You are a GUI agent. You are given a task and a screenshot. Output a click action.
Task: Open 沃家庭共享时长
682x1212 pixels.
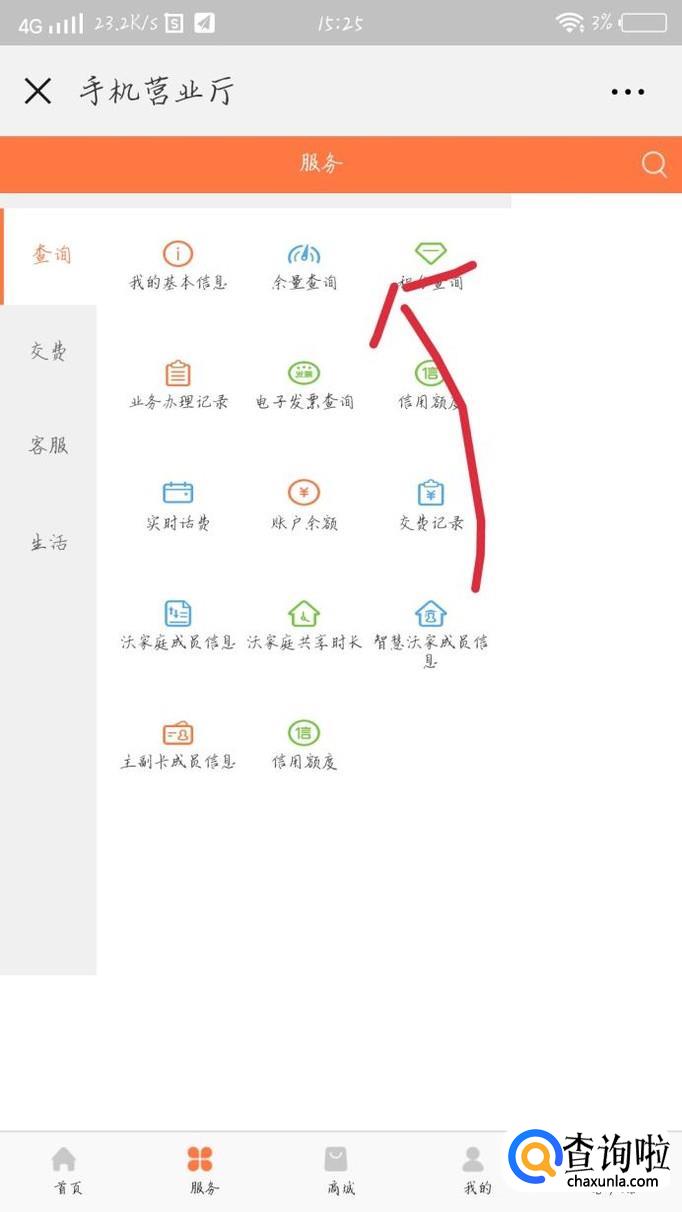tap(304, 625)
